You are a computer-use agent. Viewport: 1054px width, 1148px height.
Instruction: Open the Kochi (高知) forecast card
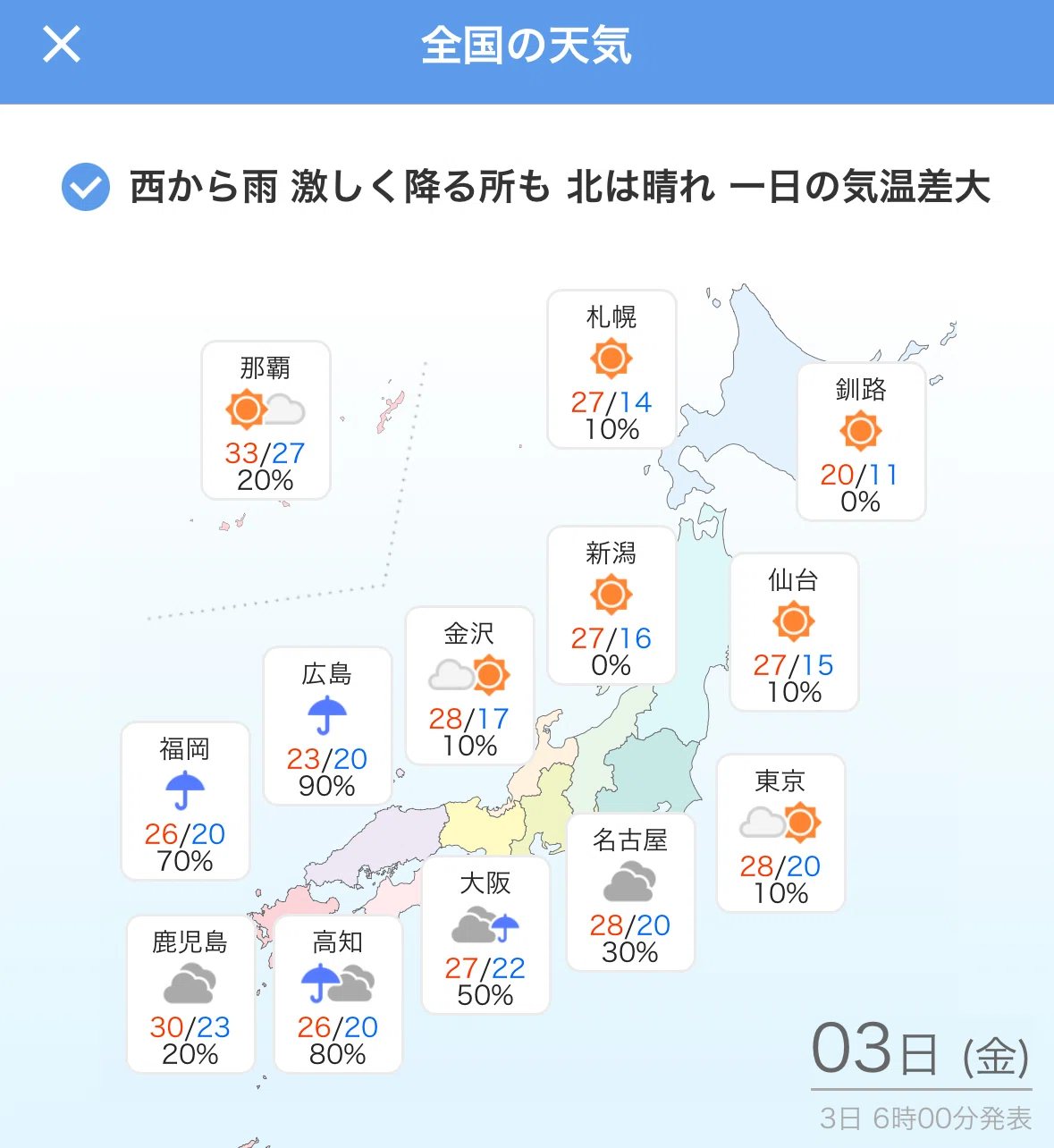click(x=338, y=994)
